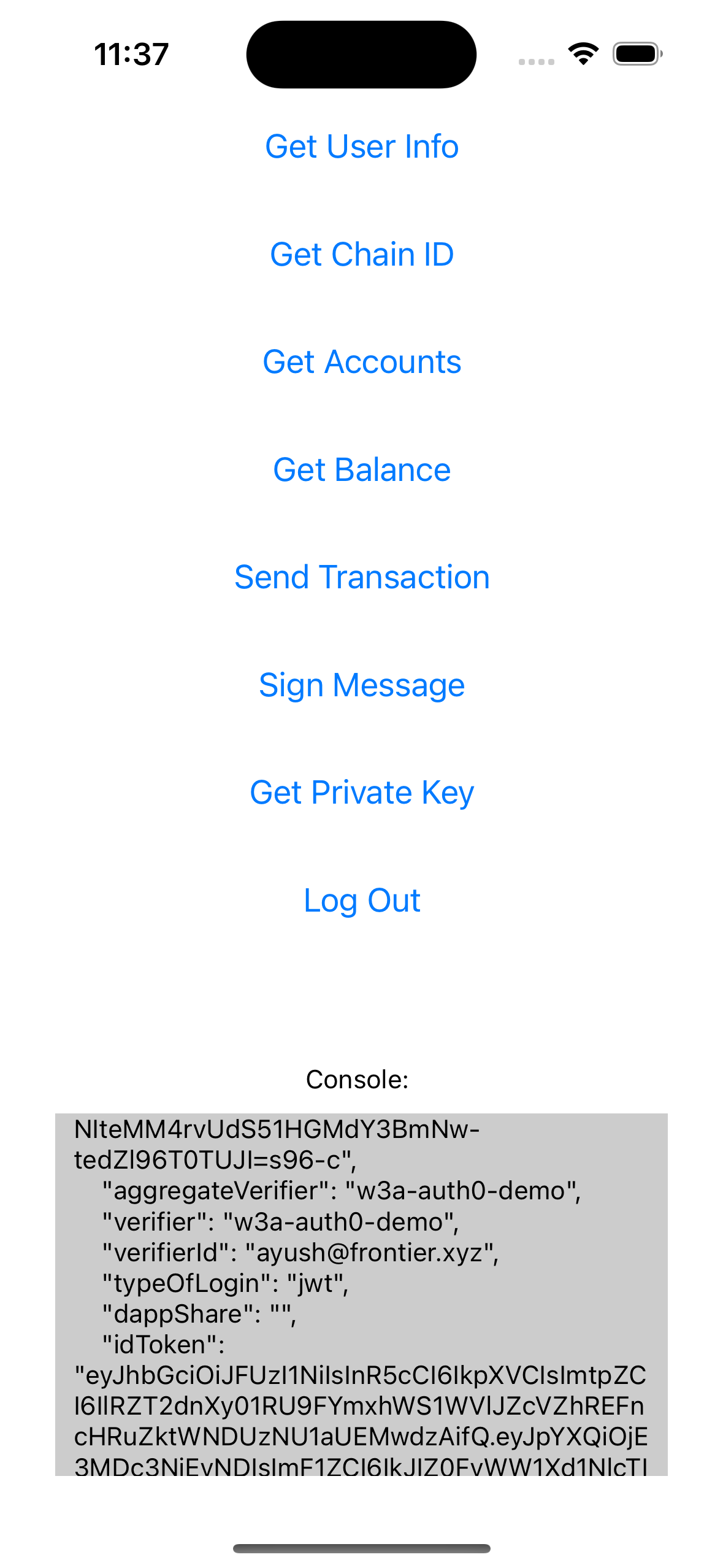Check the wallet with Get Balance
The height and width of the screenshot is (1568, 723).
[x=362, y=470]
